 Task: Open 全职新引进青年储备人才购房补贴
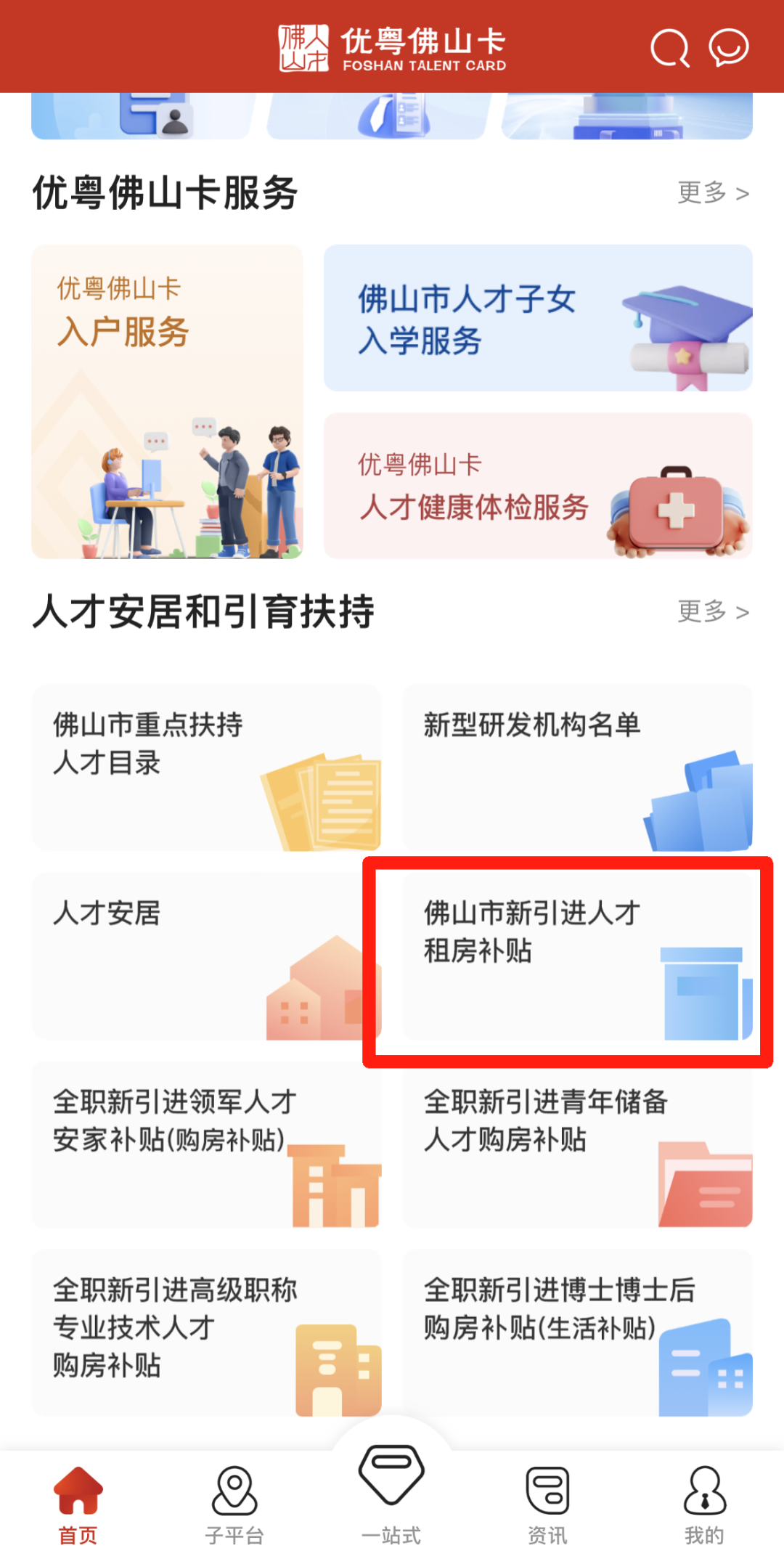coord(578,1145)
